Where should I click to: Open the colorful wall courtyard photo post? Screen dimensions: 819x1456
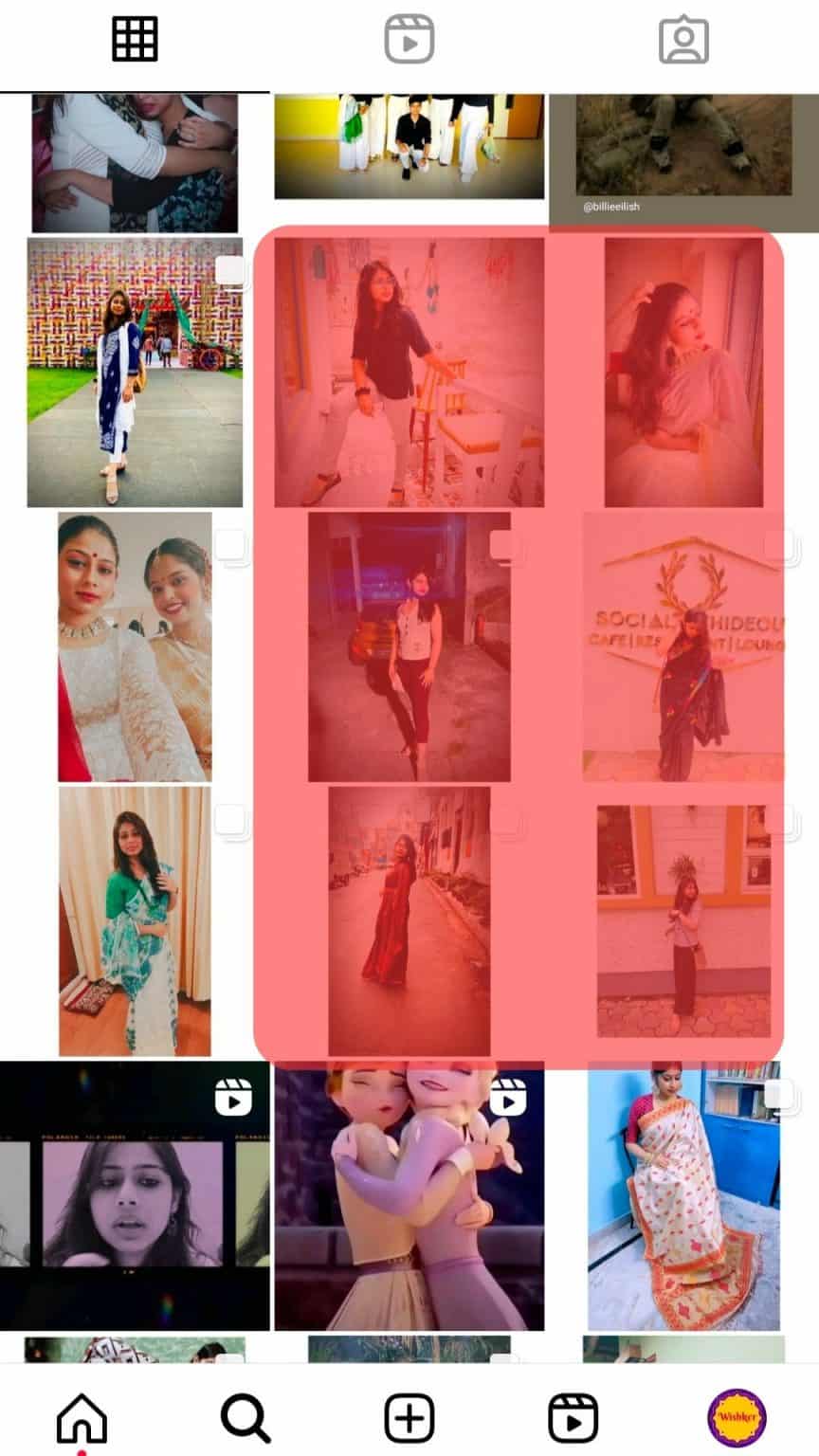pos(133,370)
